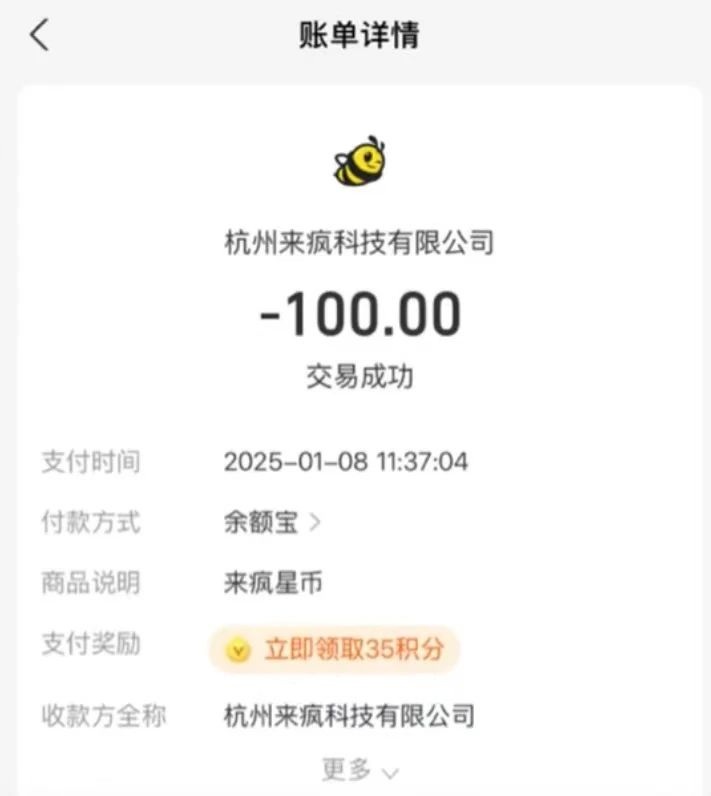Screen dimensions: 711x796
Task: Claim the 立即领取35积分 reward
Action: (334, 650)
